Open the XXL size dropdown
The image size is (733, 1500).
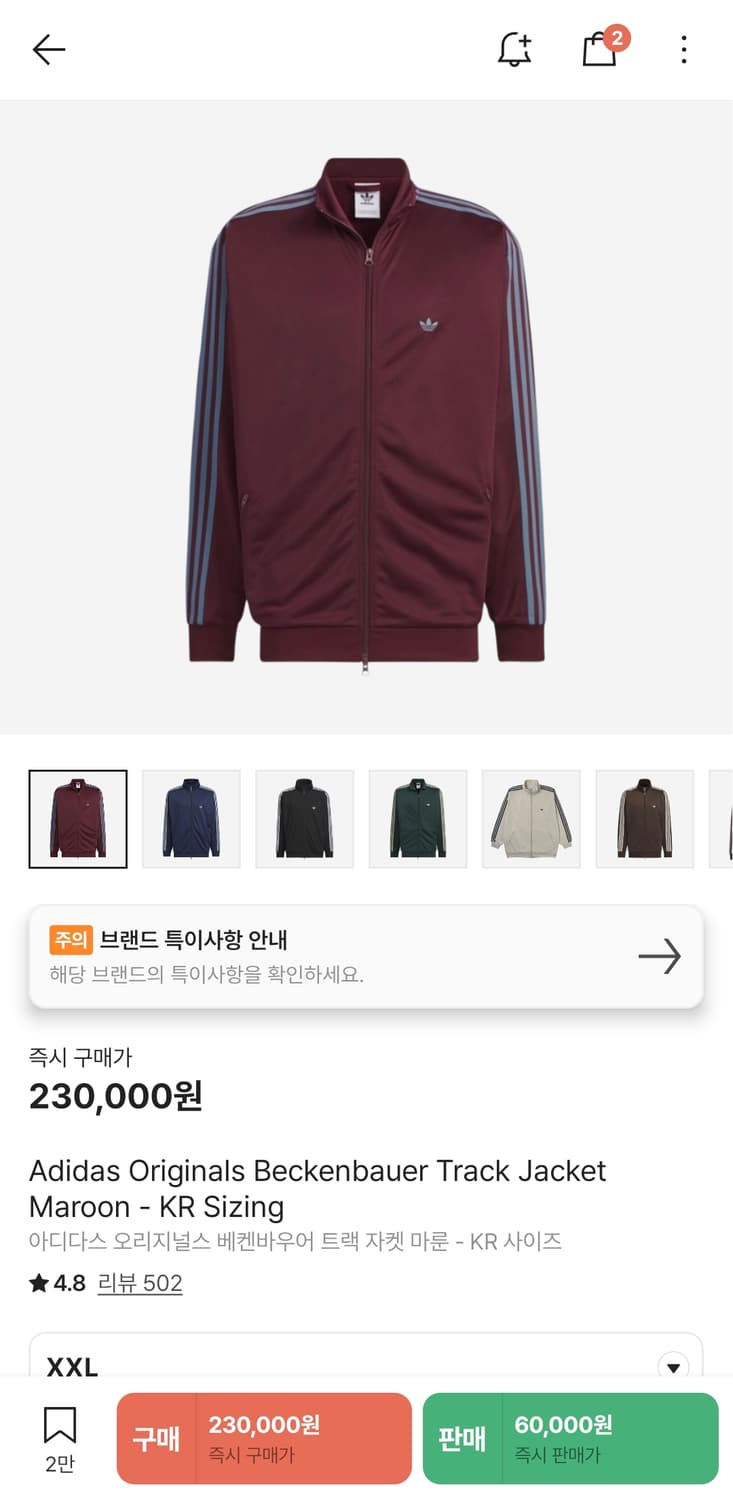(x=366, y=1366)
